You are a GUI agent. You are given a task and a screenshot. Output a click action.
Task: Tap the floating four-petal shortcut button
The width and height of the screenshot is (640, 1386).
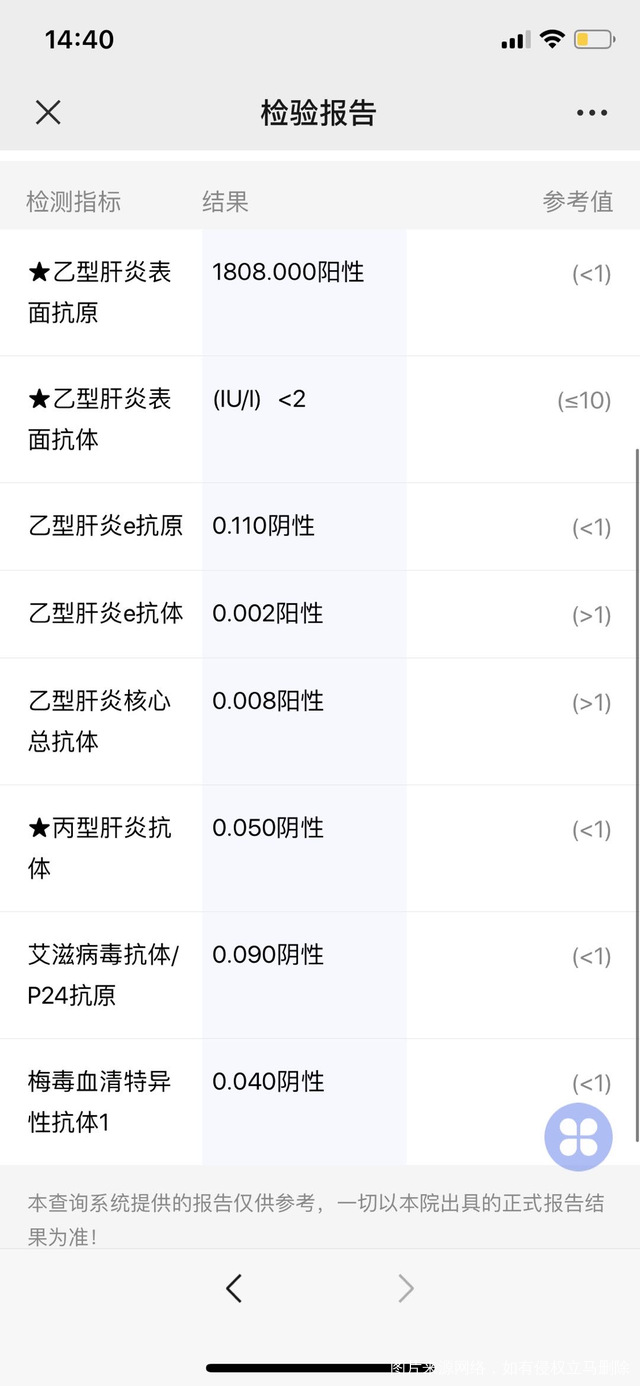point(578,1137)
